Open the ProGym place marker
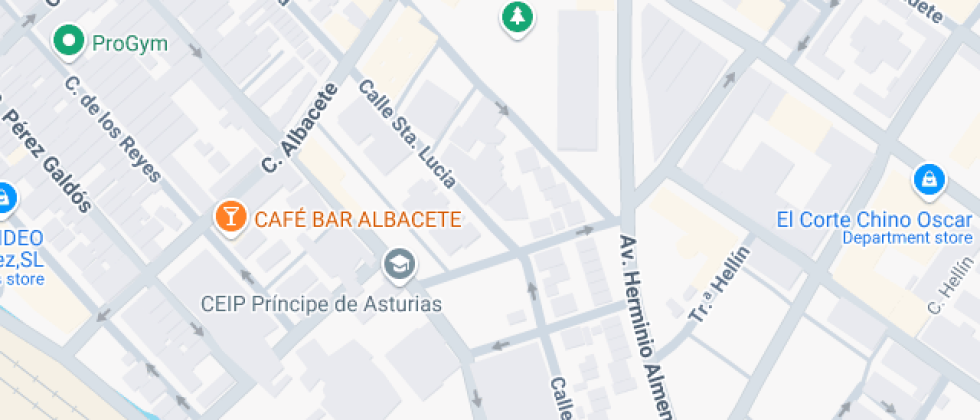Screen dimensions: 980x420 pos(69,42)
